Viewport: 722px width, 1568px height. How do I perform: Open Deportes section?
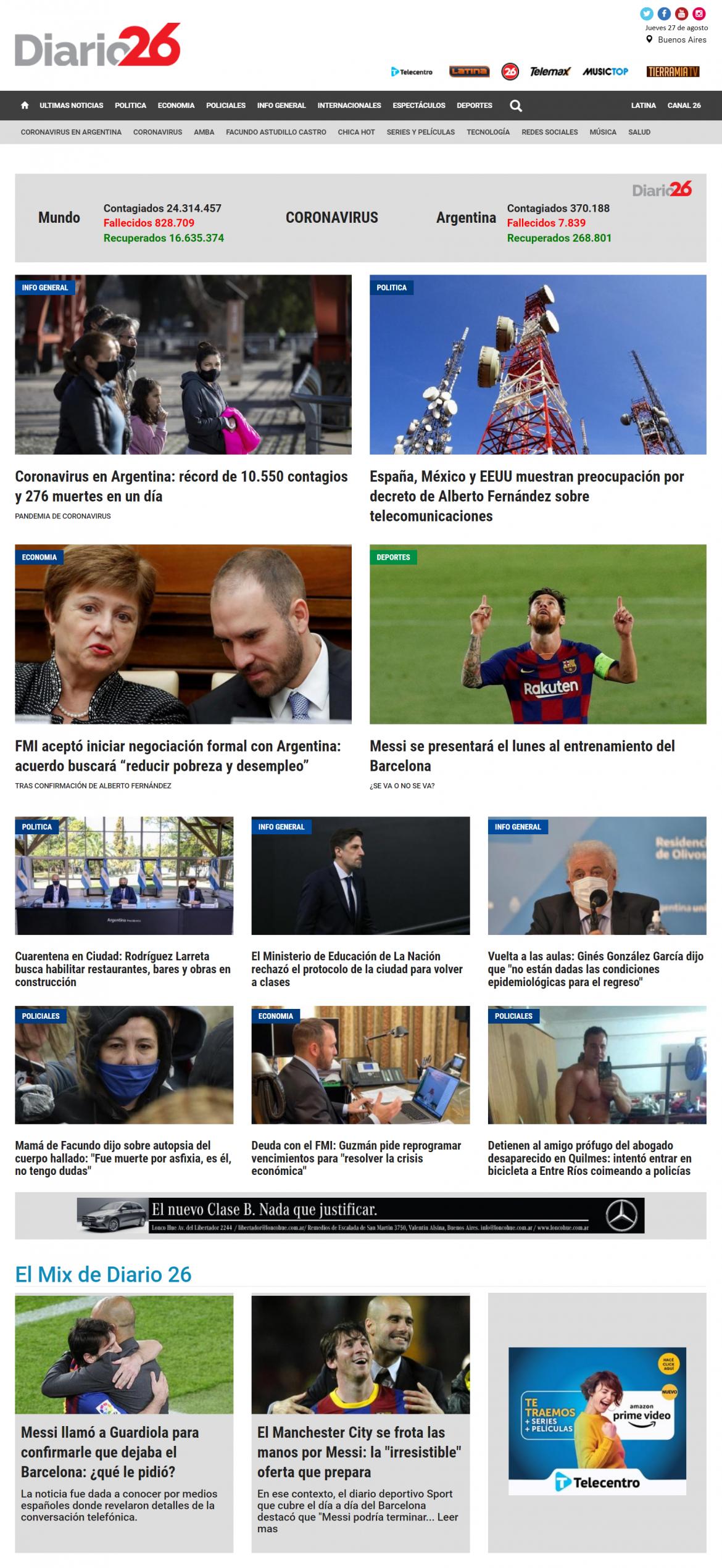click(x=474, y=106)
